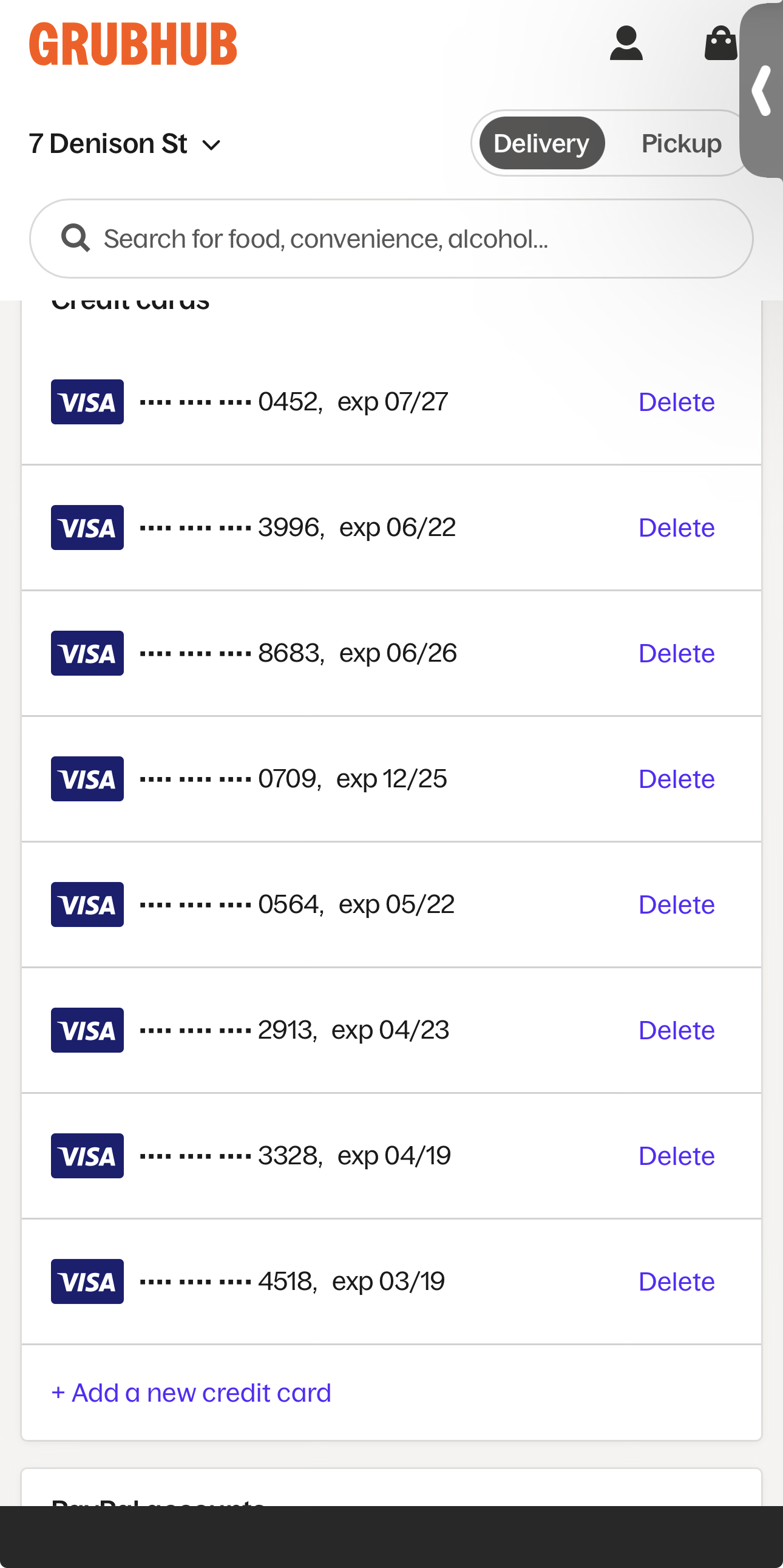
Task: Open the shopping bag cart
Action: pos(720,44)
